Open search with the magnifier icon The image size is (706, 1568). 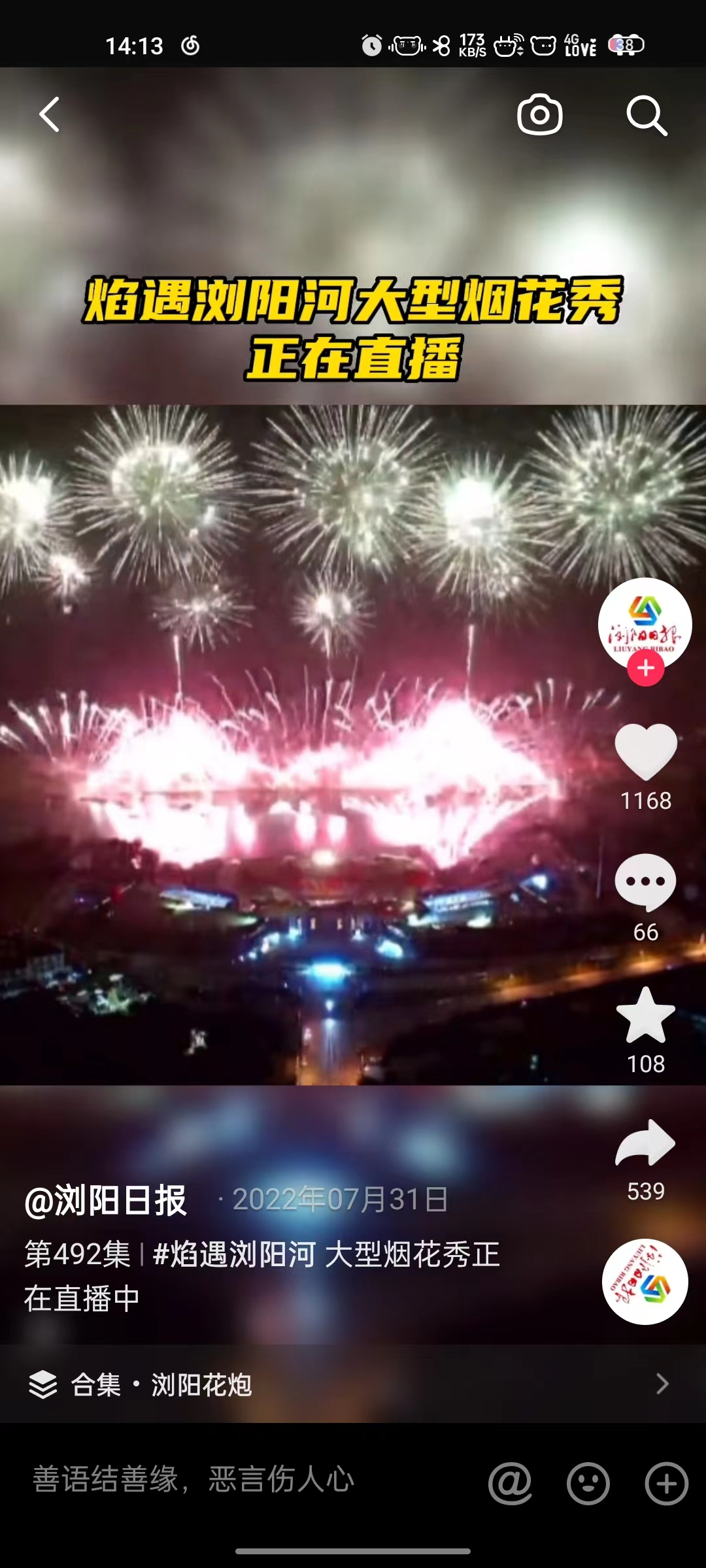[x=647, y=116]
